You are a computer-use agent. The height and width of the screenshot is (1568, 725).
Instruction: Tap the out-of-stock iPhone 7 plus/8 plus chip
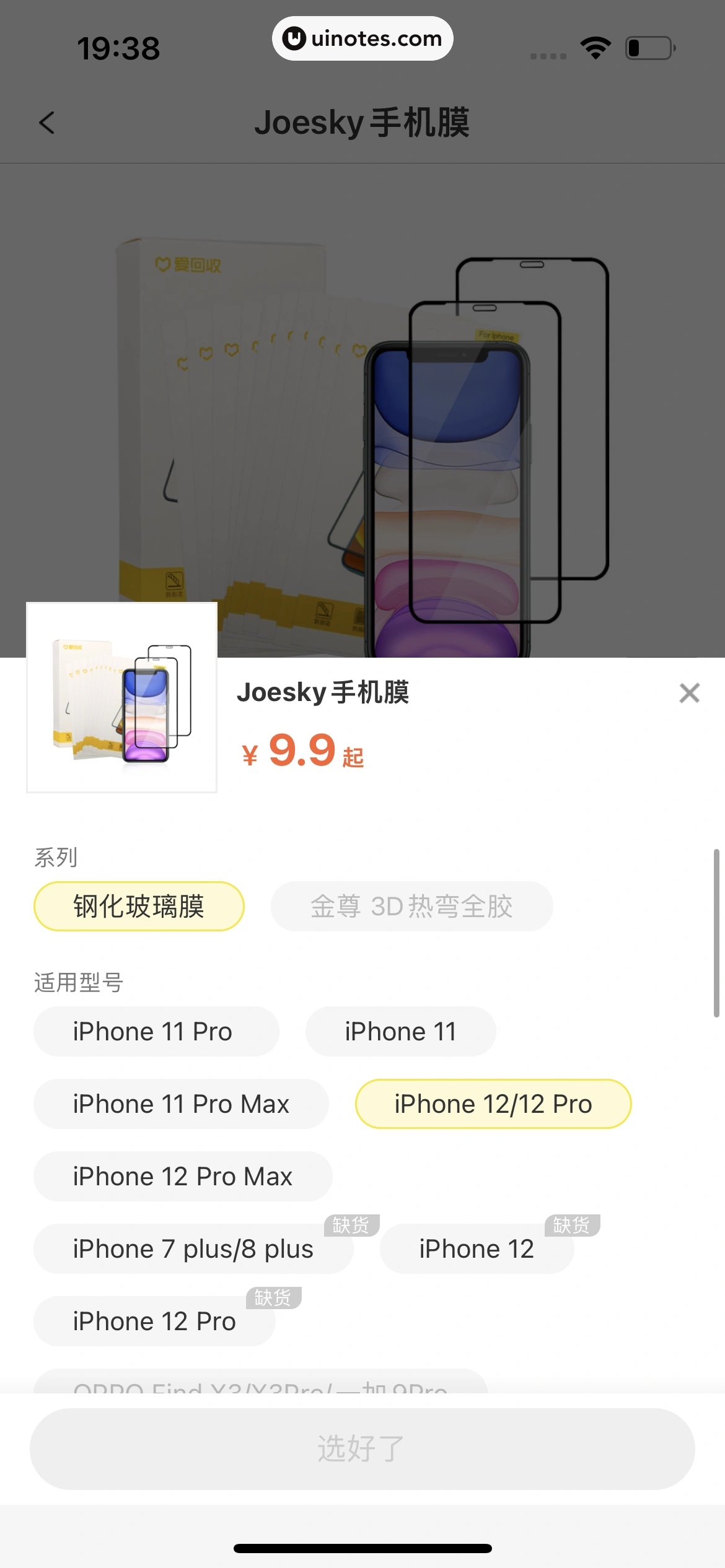(x=193, y=1248)
